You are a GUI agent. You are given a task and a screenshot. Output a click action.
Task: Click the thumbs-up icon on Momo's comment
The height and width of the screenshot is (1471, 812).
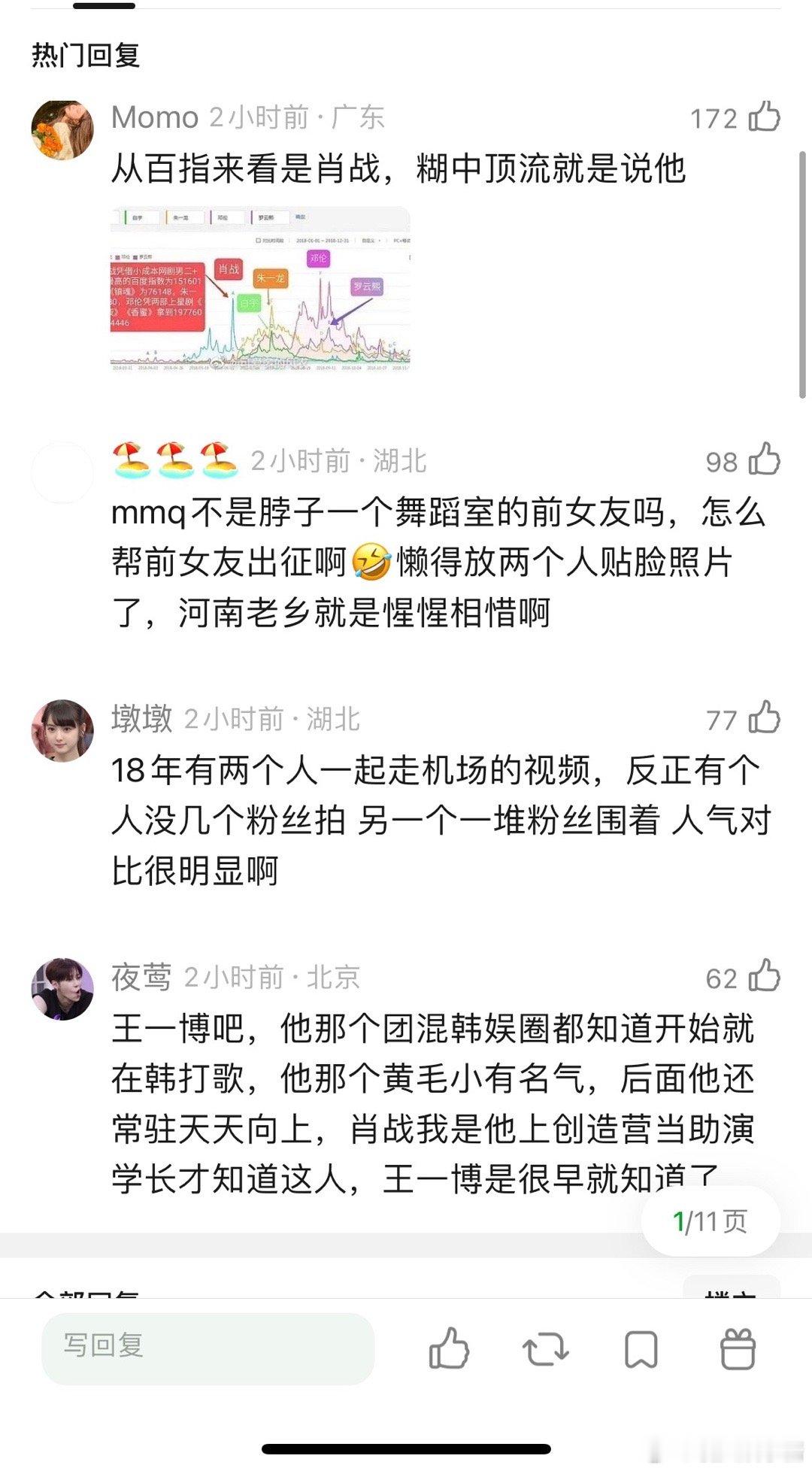pos(762,118)
